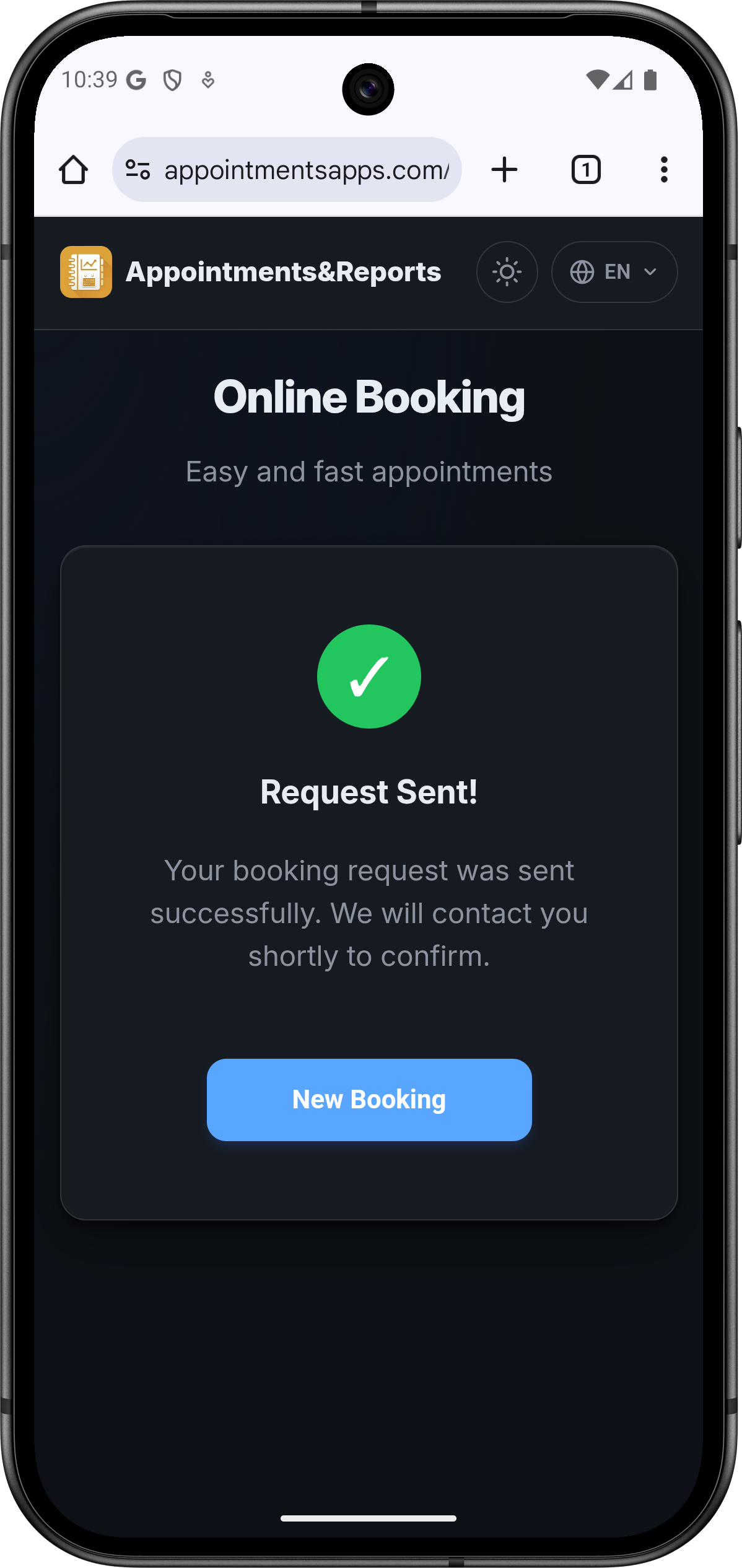Open a new browser tab with plus icon

(503, 169)
